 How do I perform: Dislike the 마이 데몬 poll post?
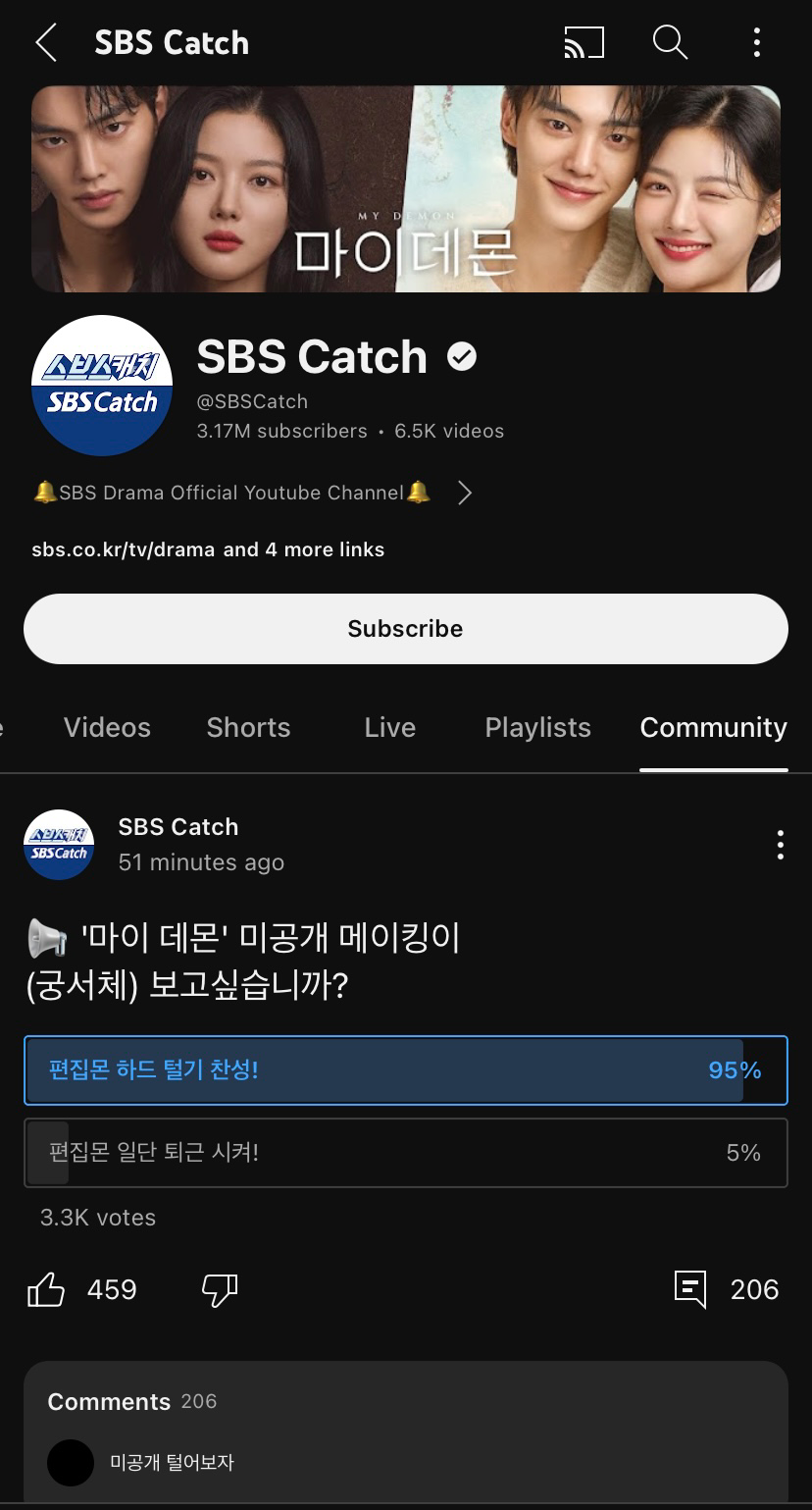click(x=220, y=1289)
